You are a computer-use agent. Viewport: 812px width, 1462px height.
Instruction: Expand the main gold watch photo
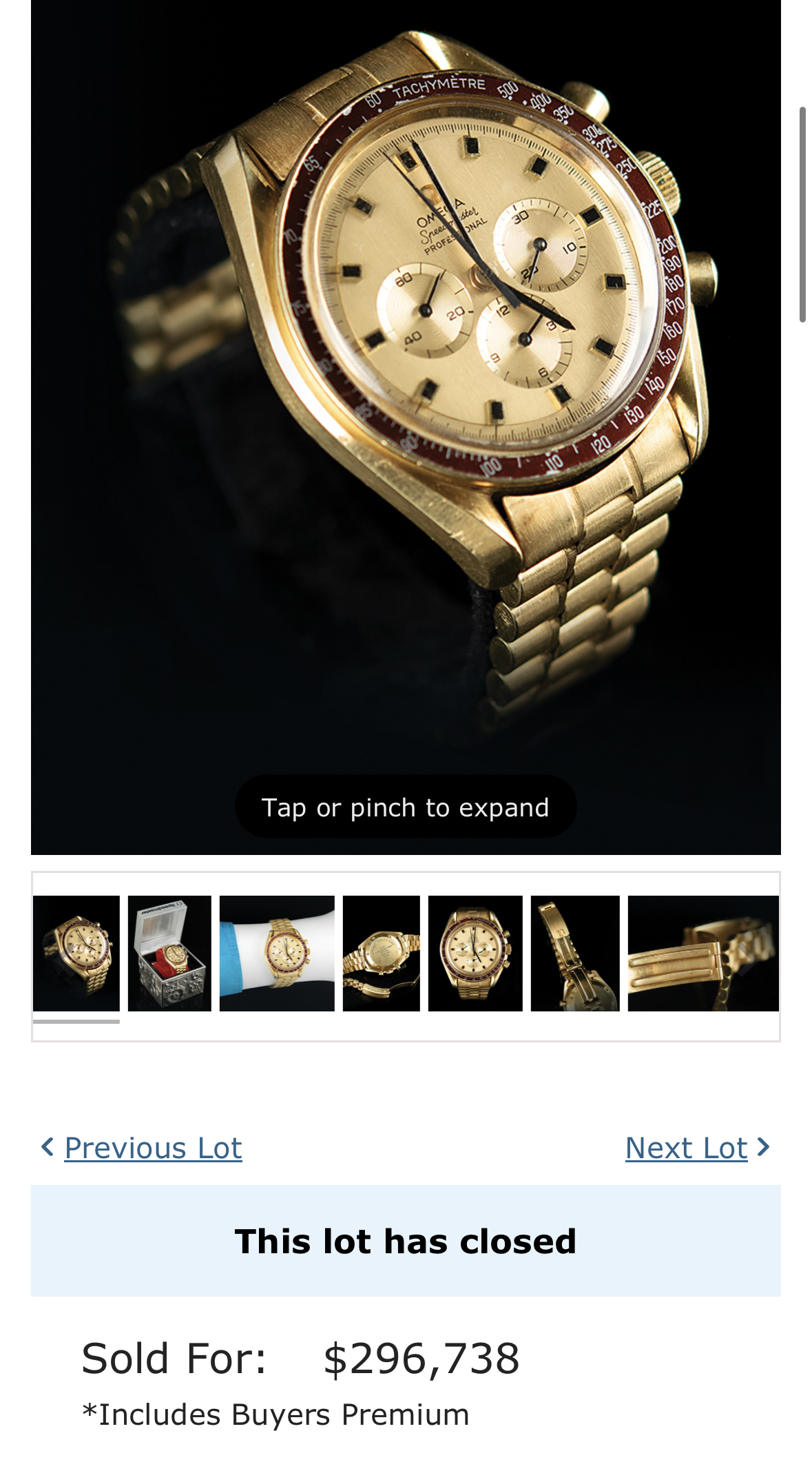[x=406, y=413]
